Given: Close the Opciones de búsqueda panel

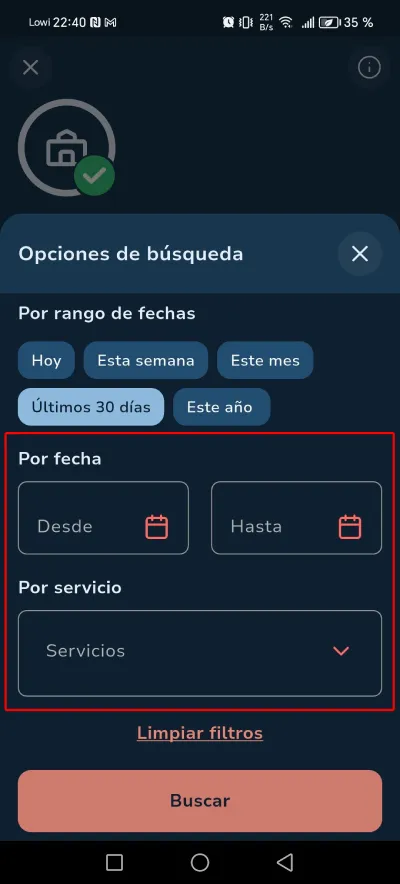Looking at the screenshot, I should pos(359,254).
